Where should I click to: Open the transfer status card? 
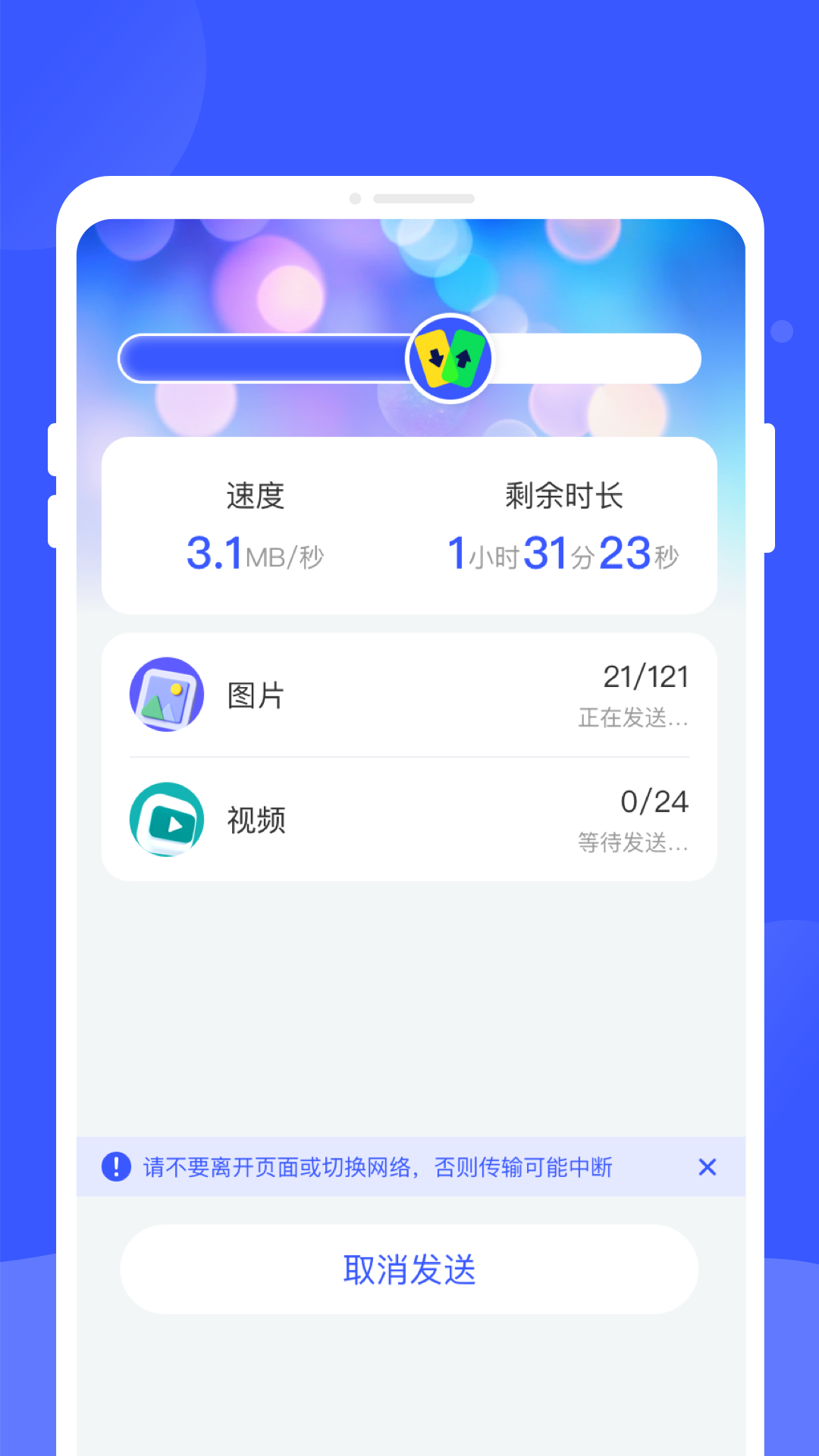tap(409, 523)
